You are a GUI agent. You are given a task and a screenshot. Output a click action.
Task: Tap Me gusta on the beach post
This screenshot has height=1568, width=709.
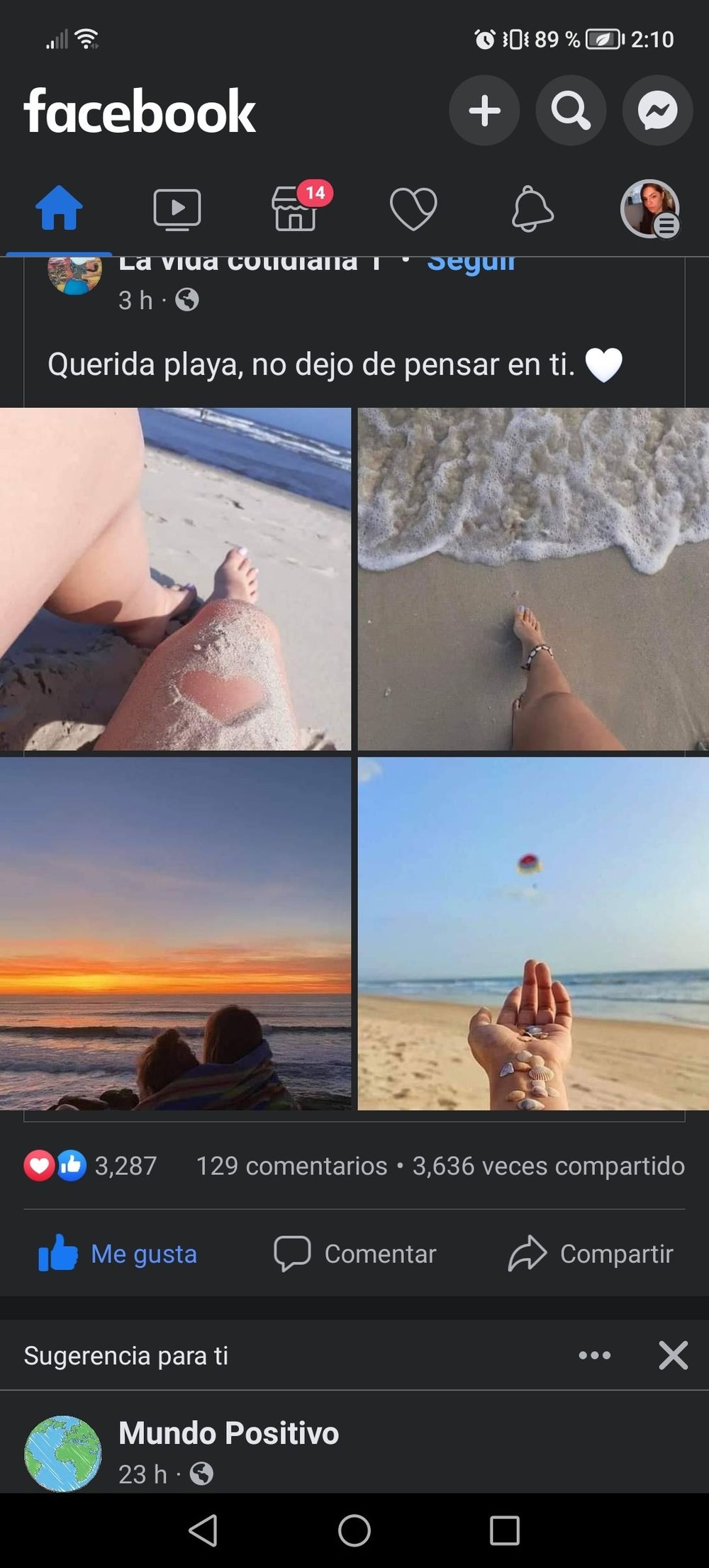tap(118, 1254)
